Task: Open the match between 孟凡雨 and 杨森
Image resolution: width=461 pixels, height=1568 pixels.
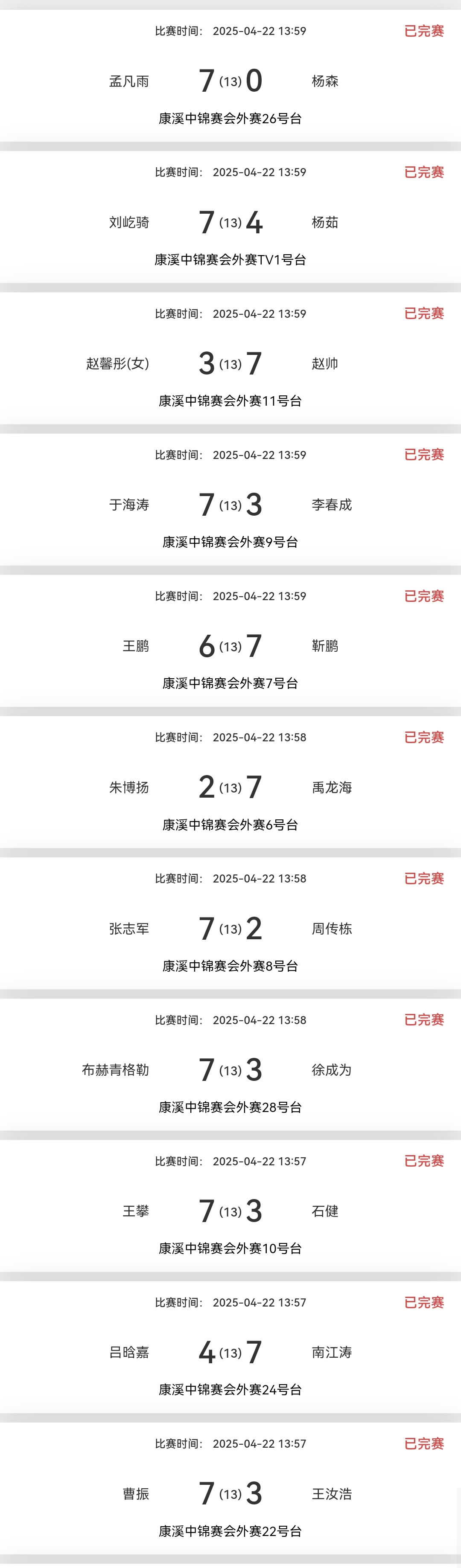Action: point(230,81)
